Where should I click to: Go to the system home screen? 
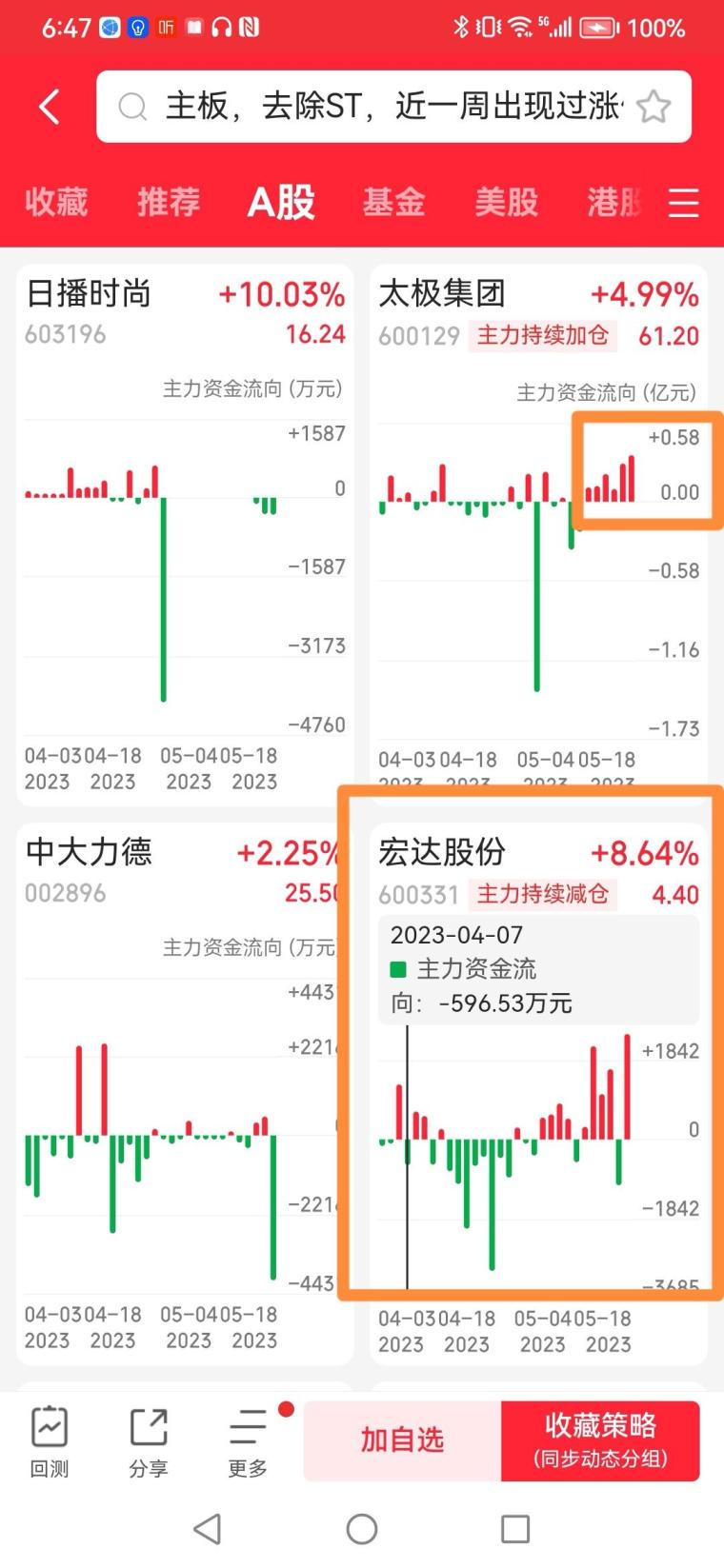click(x=361, y=1529)
